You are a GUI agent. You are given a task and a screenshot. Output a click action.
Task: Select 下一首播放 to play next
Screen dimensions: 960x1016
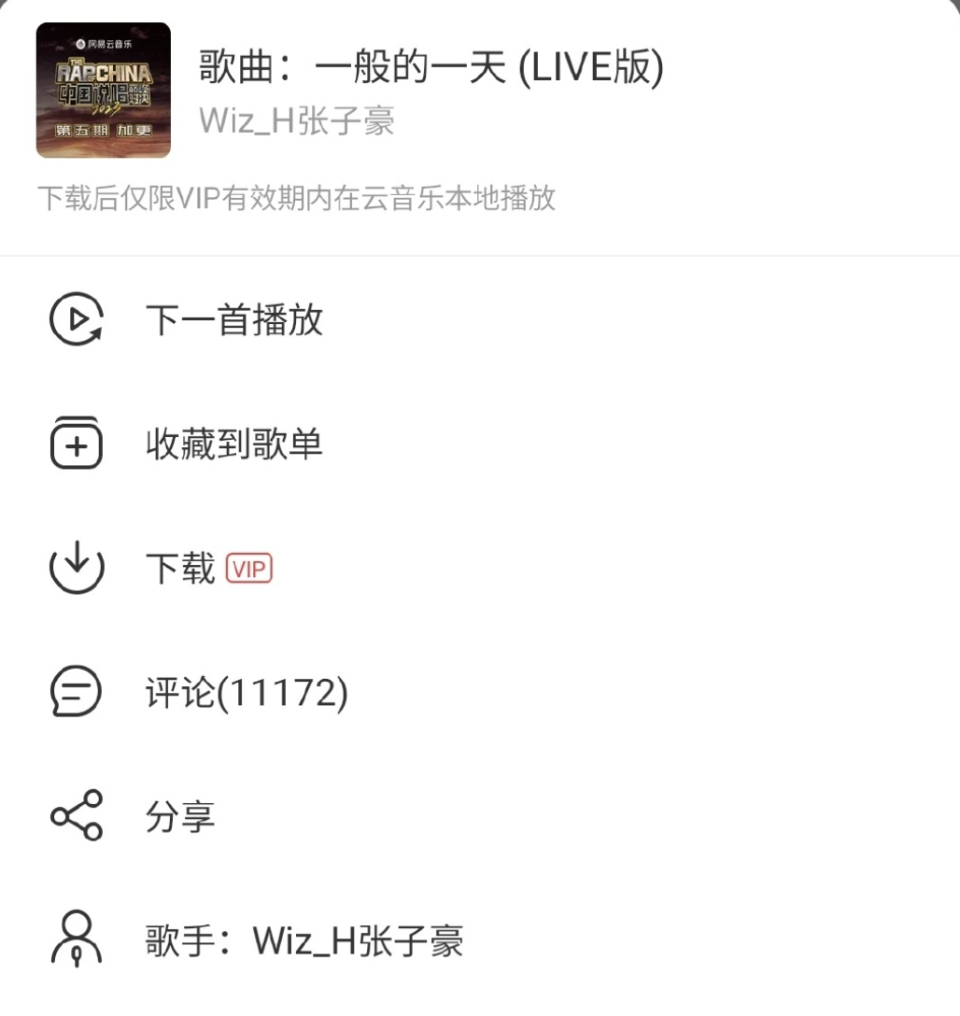(x=234, y=320)
